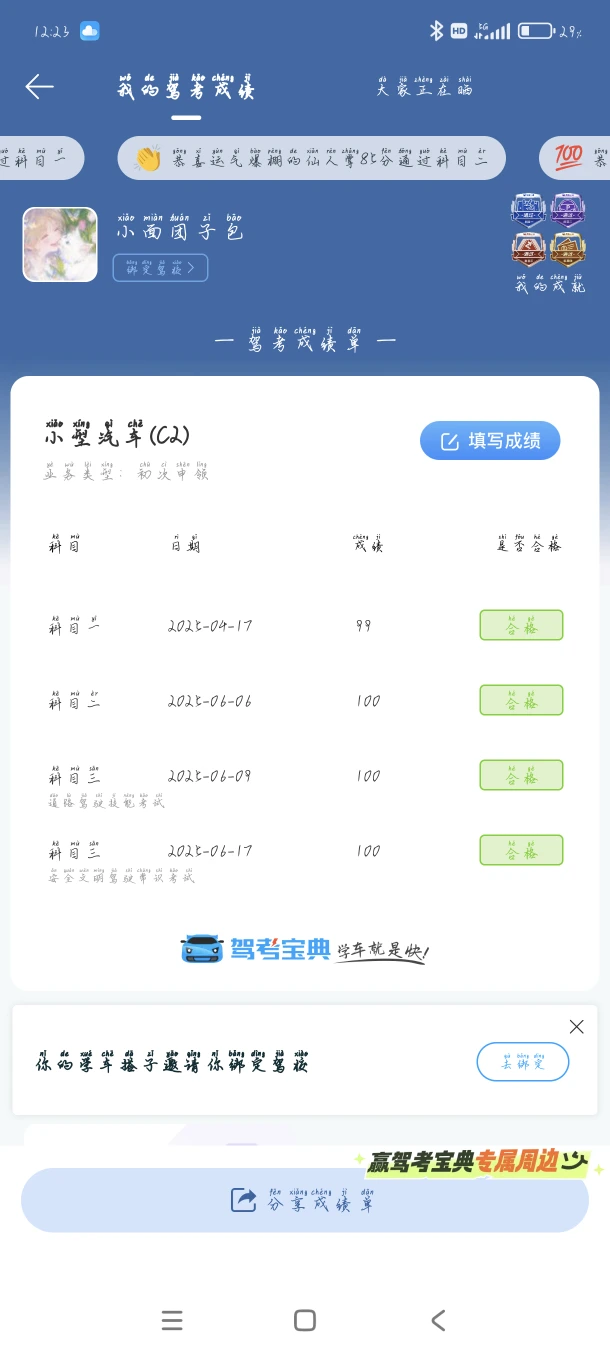Tap the 填写成绩 button

(x=490, y=441)
